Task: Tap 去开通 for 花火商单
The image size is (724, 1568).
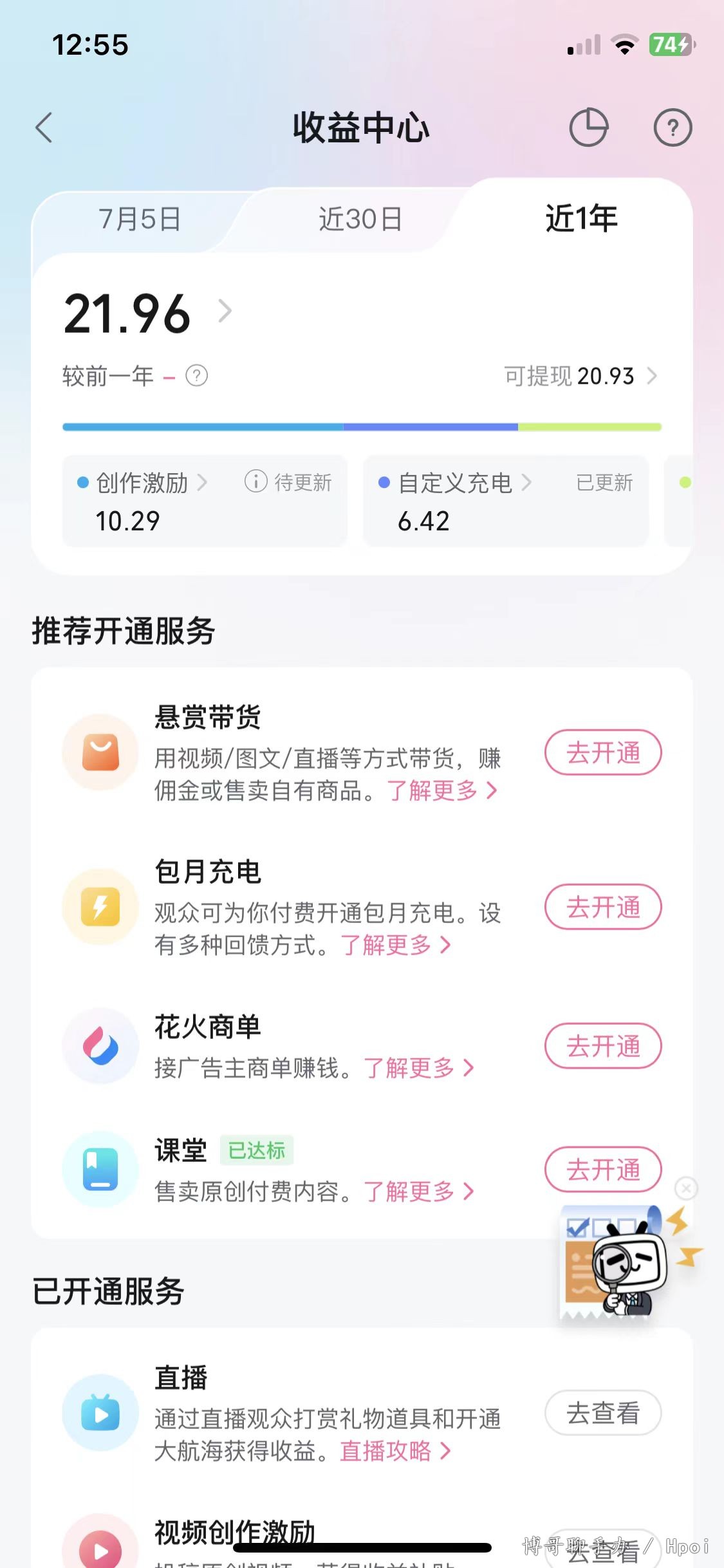Action: pos(603,1046)
